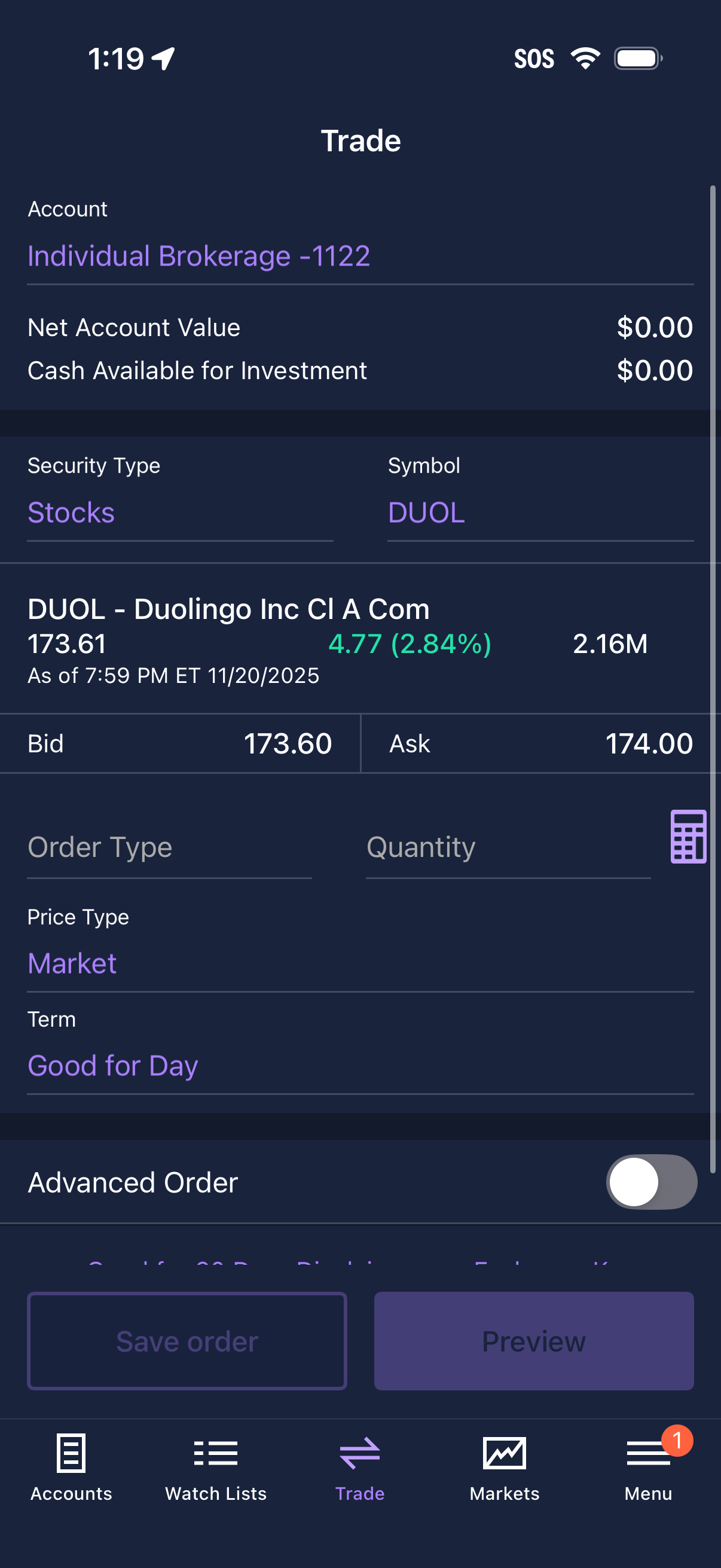Tap the Preview button
The image size is (721, 1568).
pyautogui.click(x=533, y=1341)
